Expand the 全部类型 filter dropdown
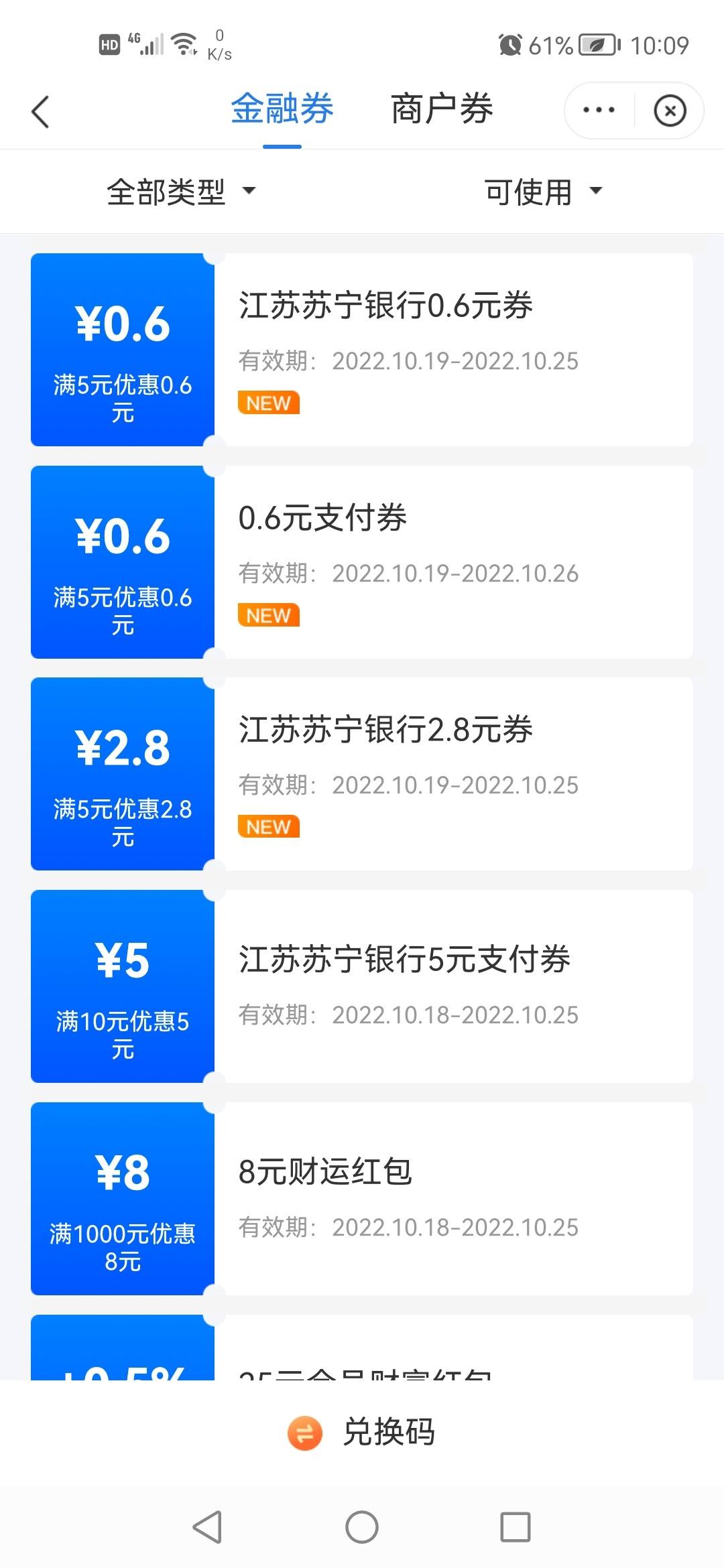The height and width of the screenshot is (1568, 724). [x=182, y=192]
